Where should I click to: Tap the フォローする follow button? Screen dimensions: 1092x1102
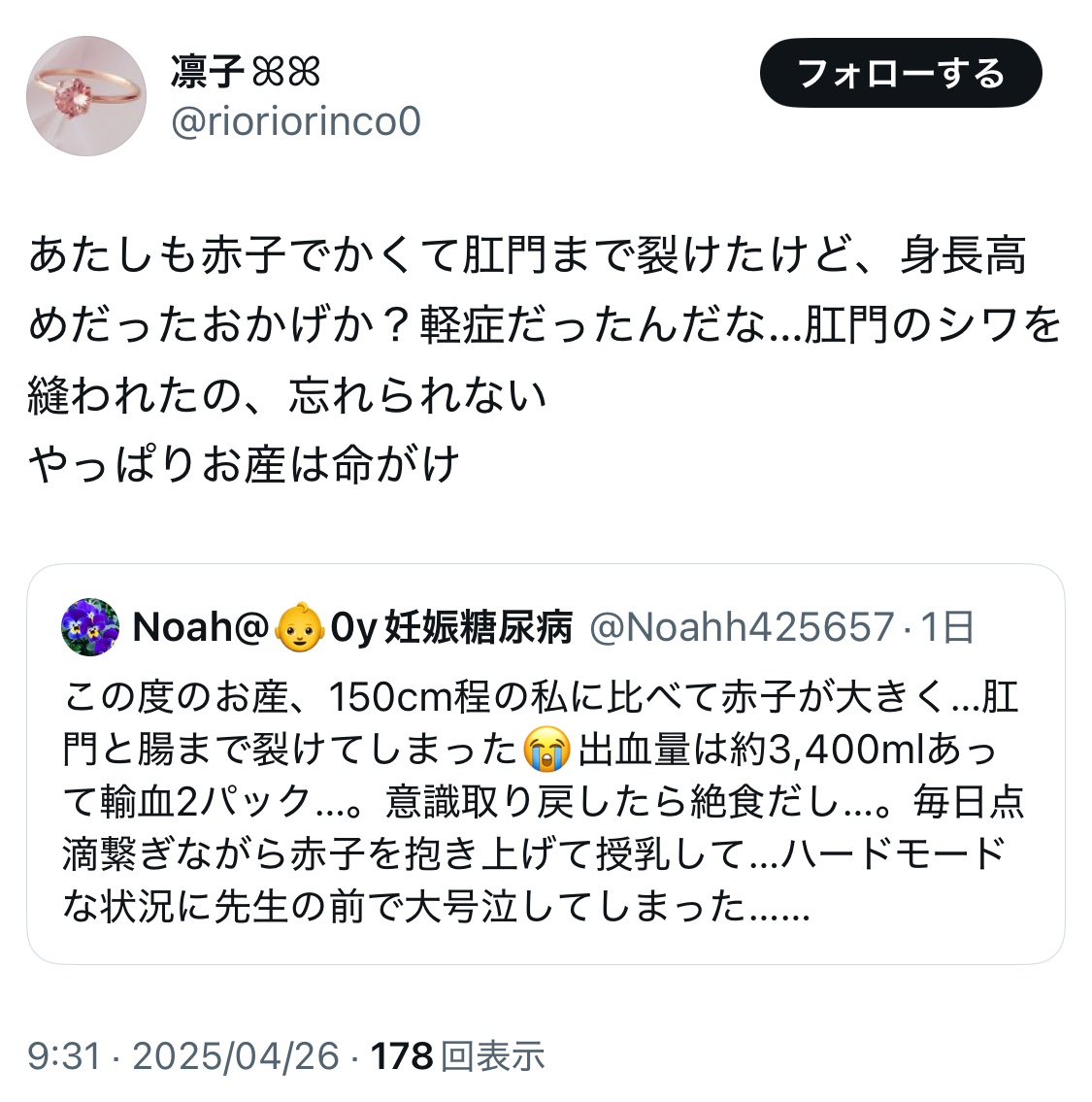900,73
